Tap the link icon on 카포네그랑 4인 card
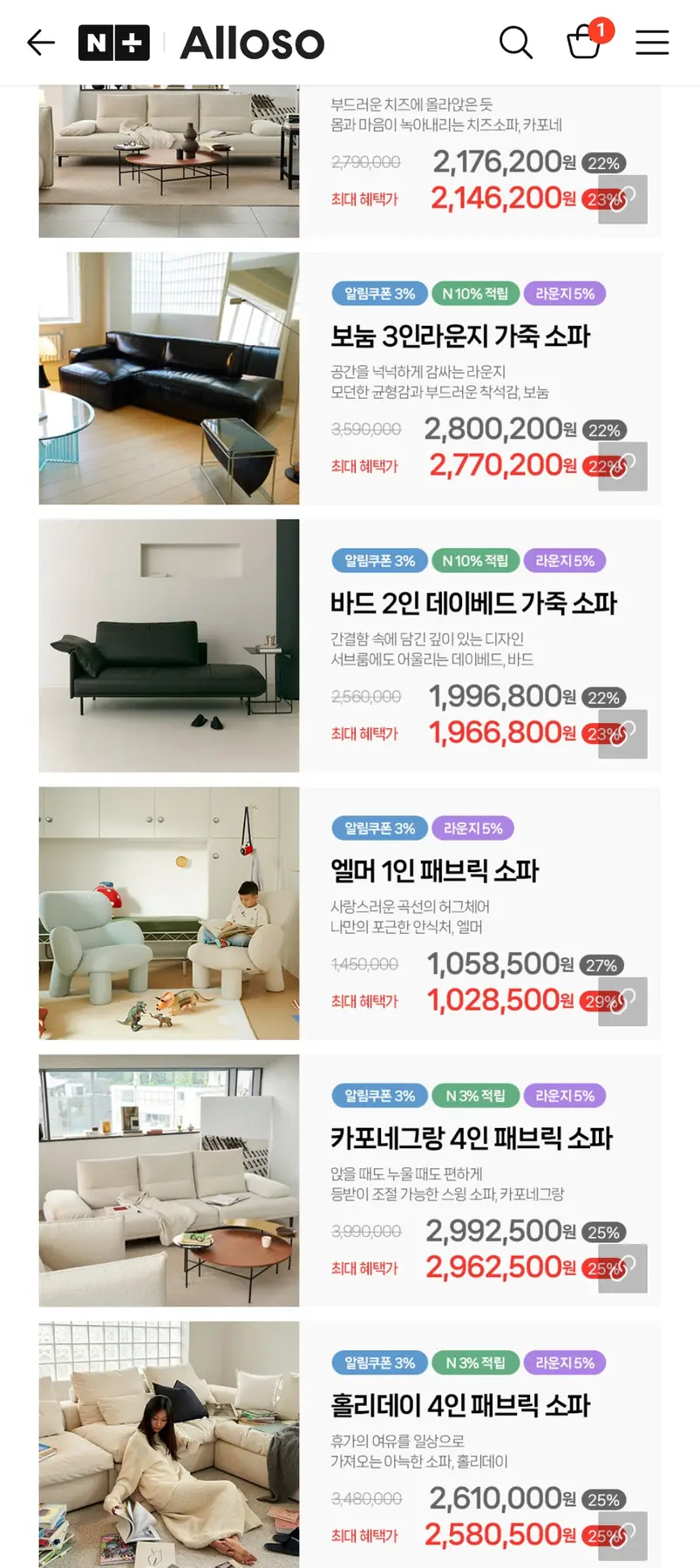The width and height of the screenshot is (700, 1568). point(622,1268)
